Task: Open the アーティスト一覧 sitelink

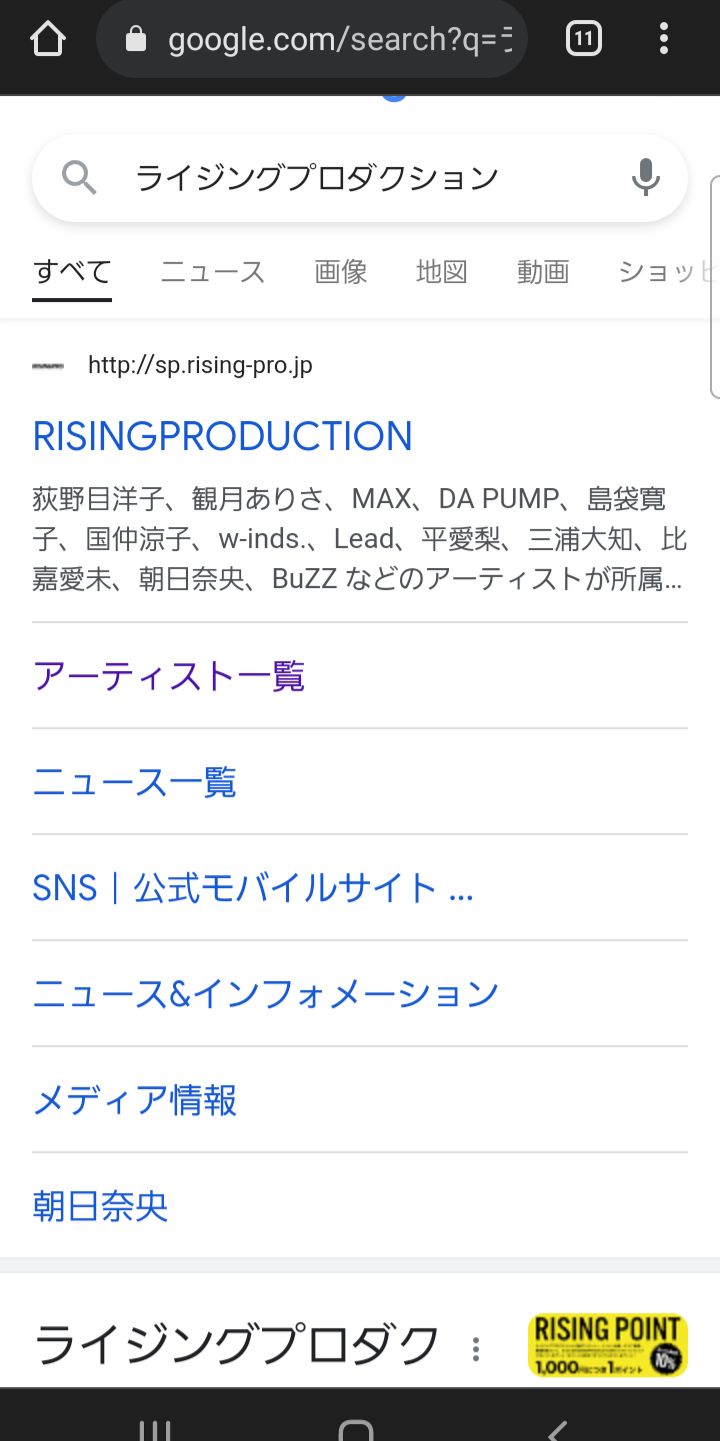Action: point(168,676)
